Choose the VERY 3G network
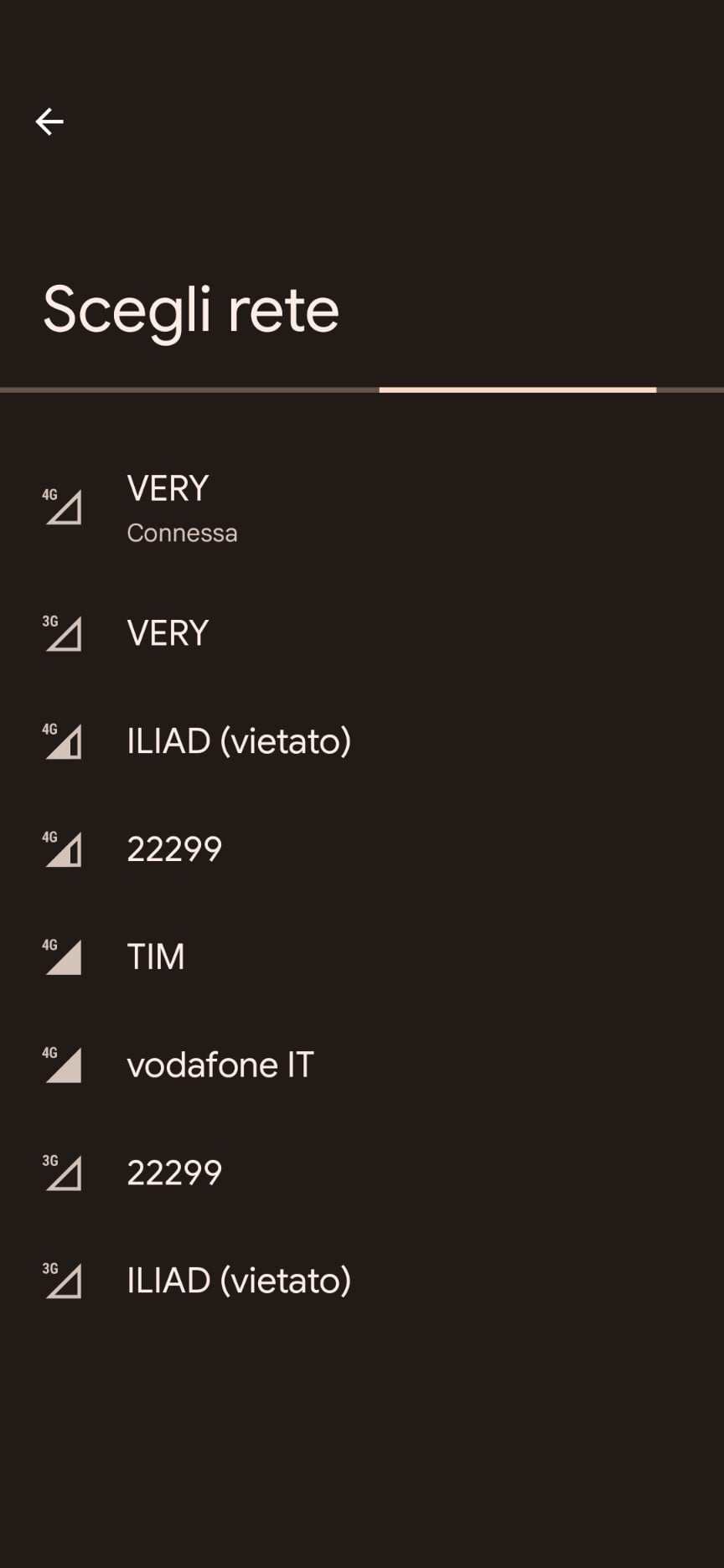 (362, 633)
